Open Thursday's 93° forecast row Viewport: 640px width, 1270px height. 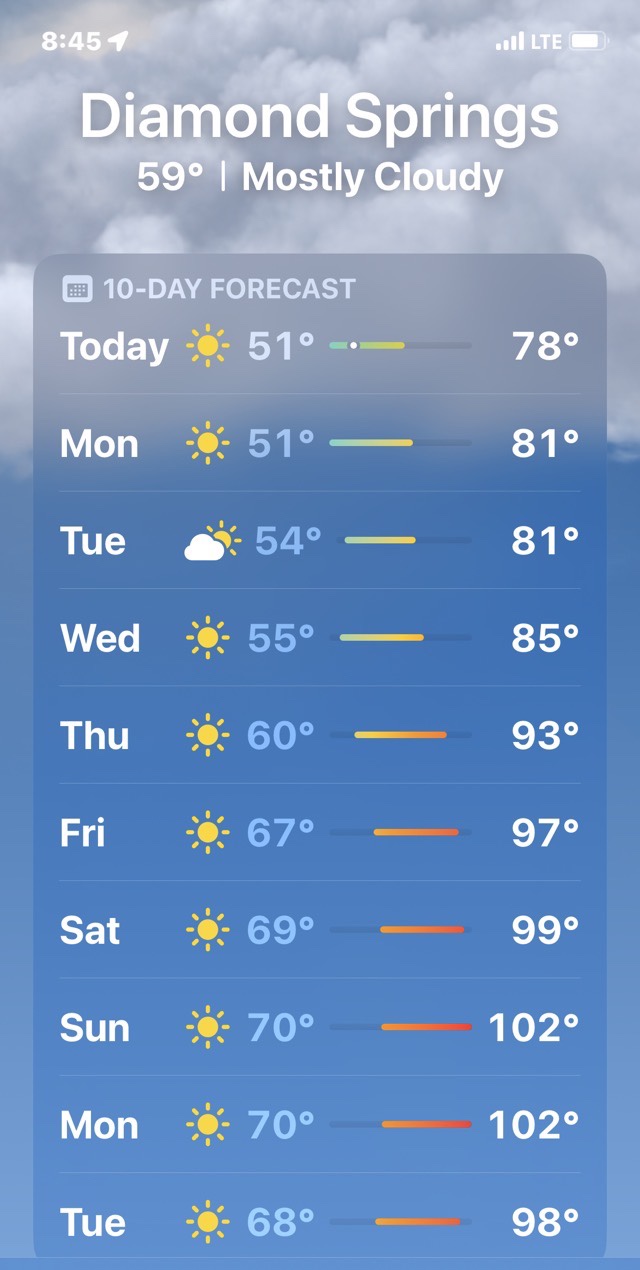(320, 735)
